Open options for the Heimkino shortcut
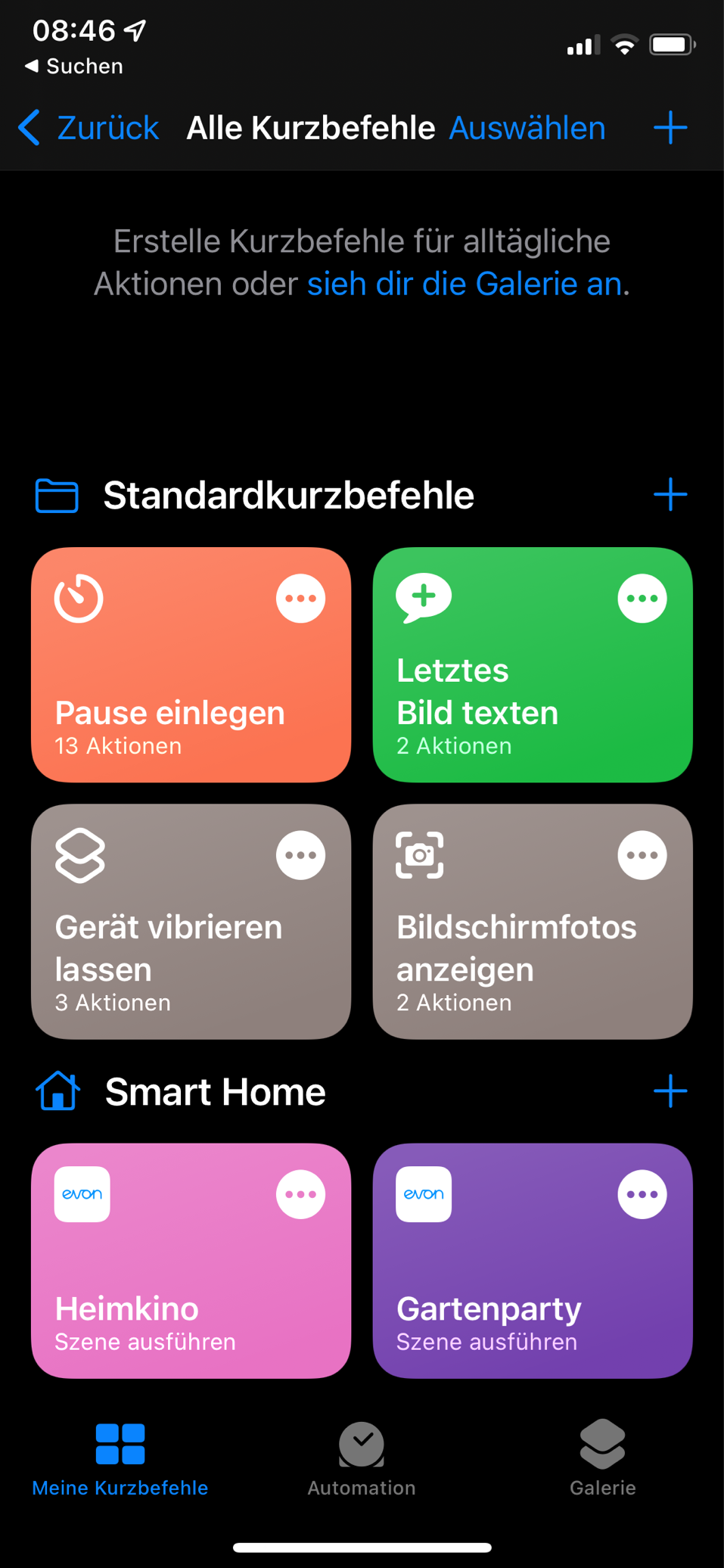Image resolution: width=724 pixels, height=1568 pixels. point(300,1194)
